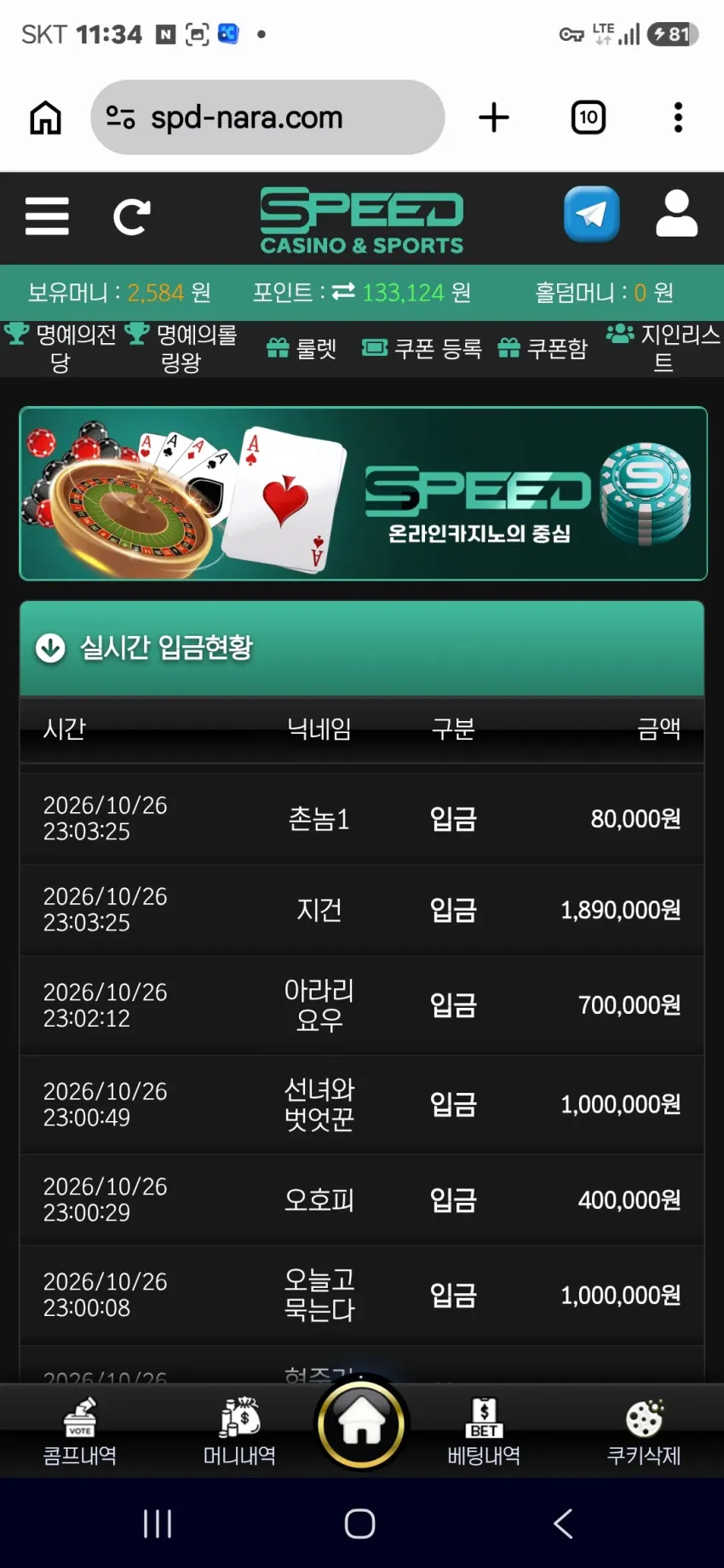Convert points with the swap arrows
This screenshot has width=724, height=1568.
[343, 292]
